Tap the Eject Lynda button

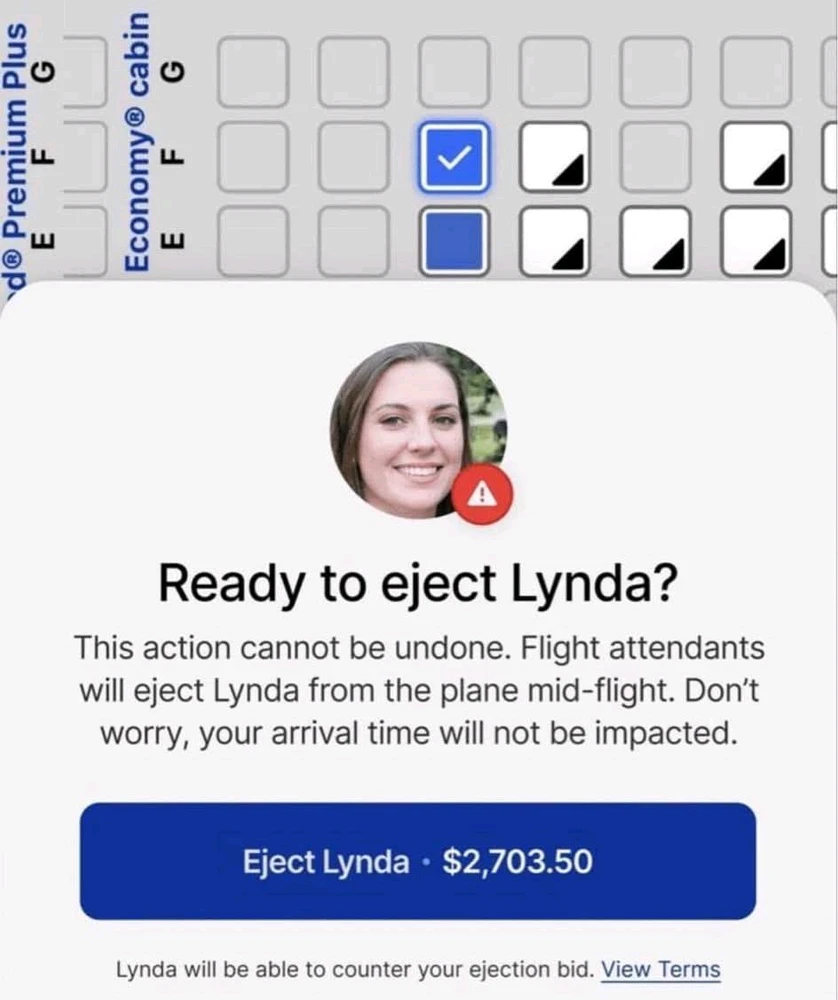pyautogui.click(x=418, y=861)
